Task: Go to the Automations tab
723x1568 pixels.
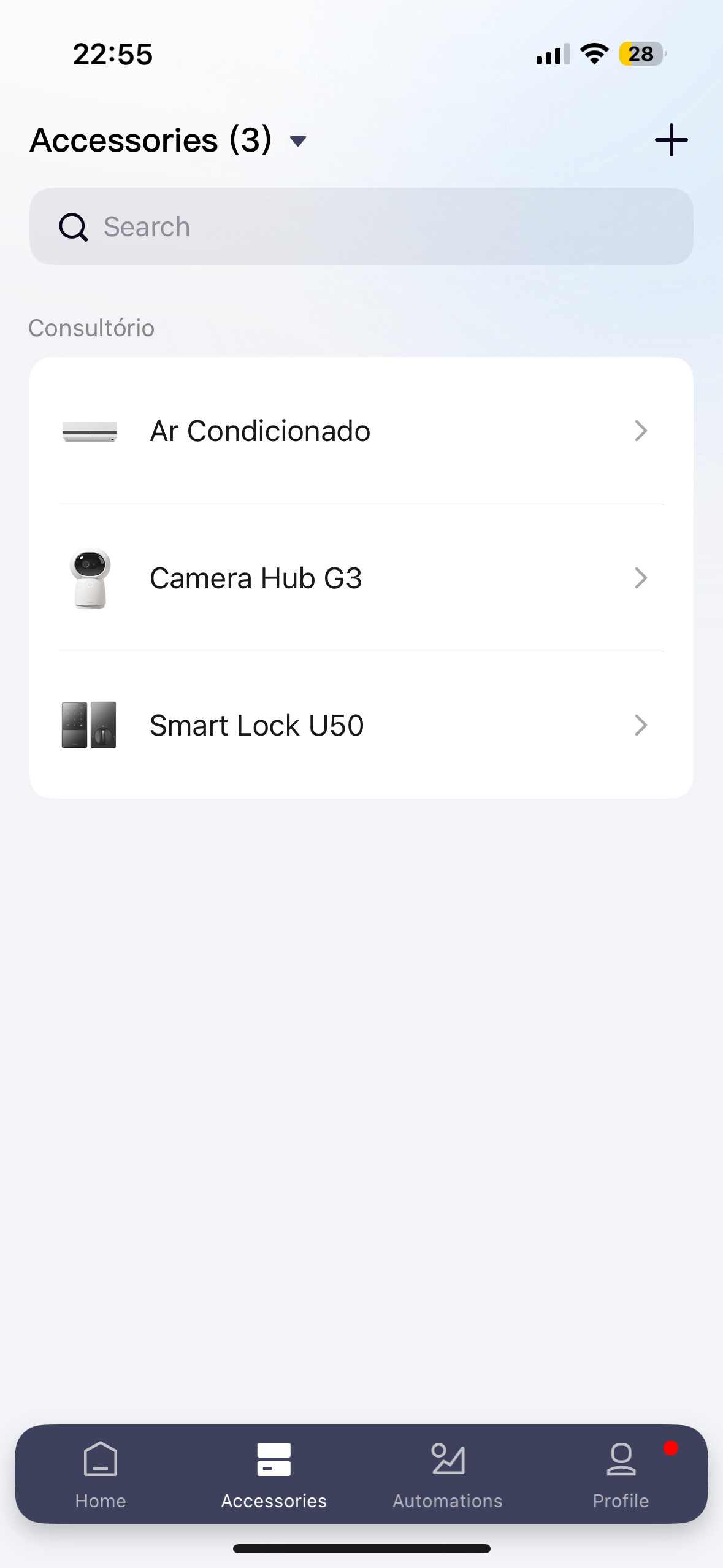Action: point(448,1474)
